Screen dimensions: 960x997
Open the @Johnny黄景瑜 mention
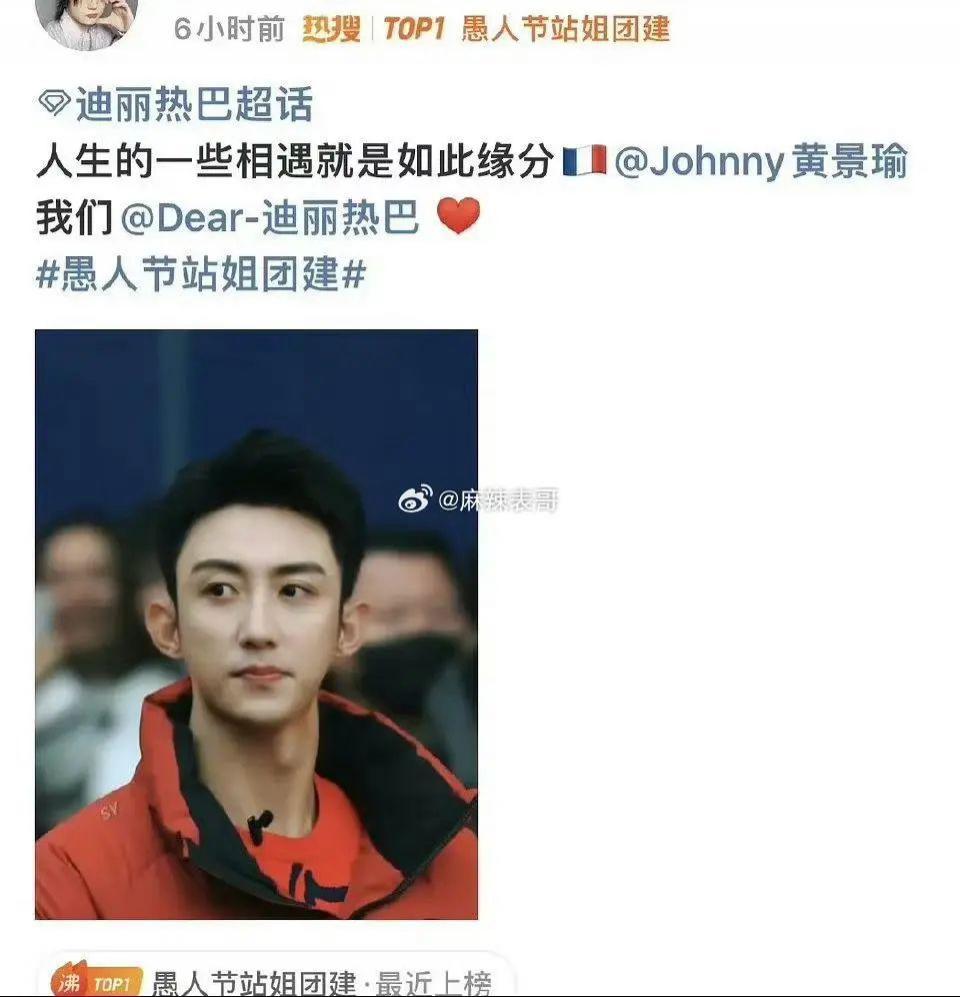pyautogui.click(x=760, y=161)
